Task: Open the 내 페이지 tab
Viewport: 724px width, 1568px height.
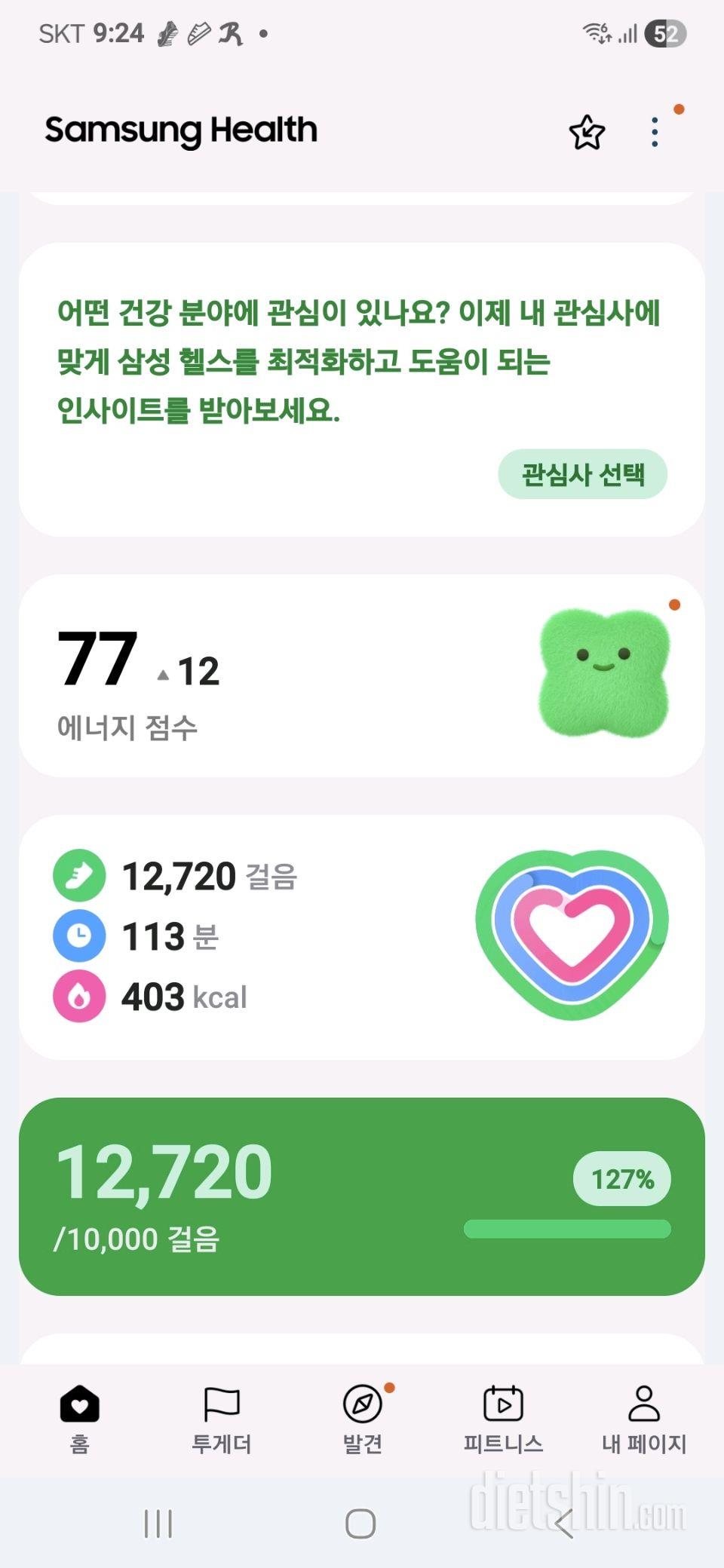Action: coord(643,1419)
